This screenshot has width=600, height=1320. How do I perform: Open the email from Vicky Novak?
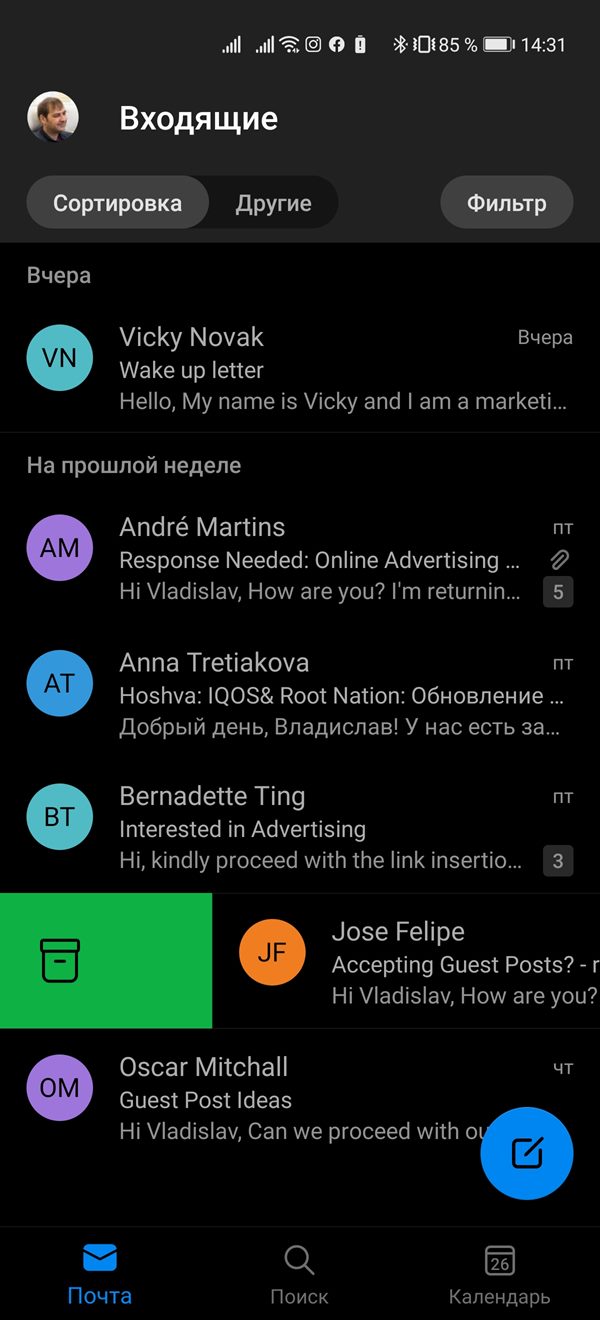(x=300, y=369)
